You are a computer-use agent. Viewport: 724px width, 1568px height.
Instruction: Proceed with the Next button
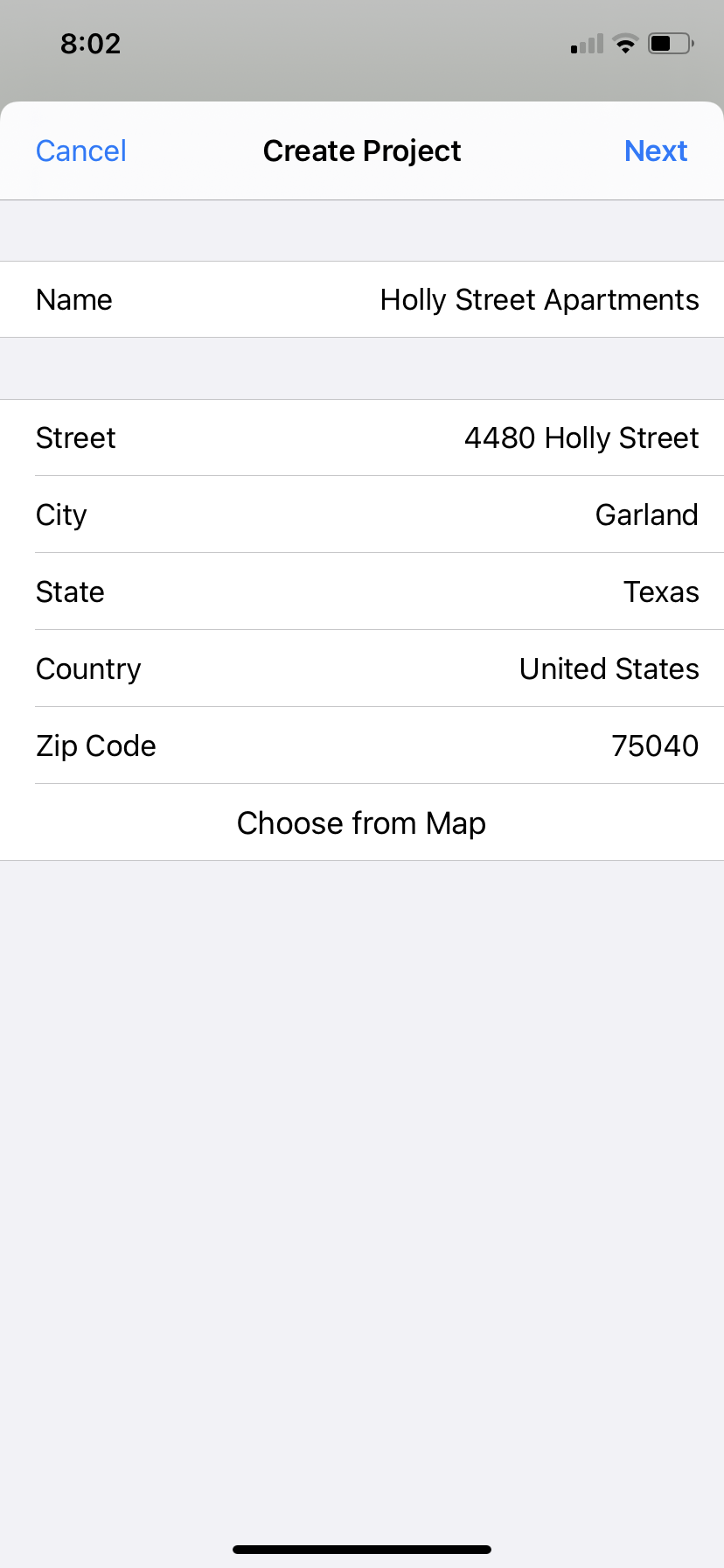coord(655,151)
